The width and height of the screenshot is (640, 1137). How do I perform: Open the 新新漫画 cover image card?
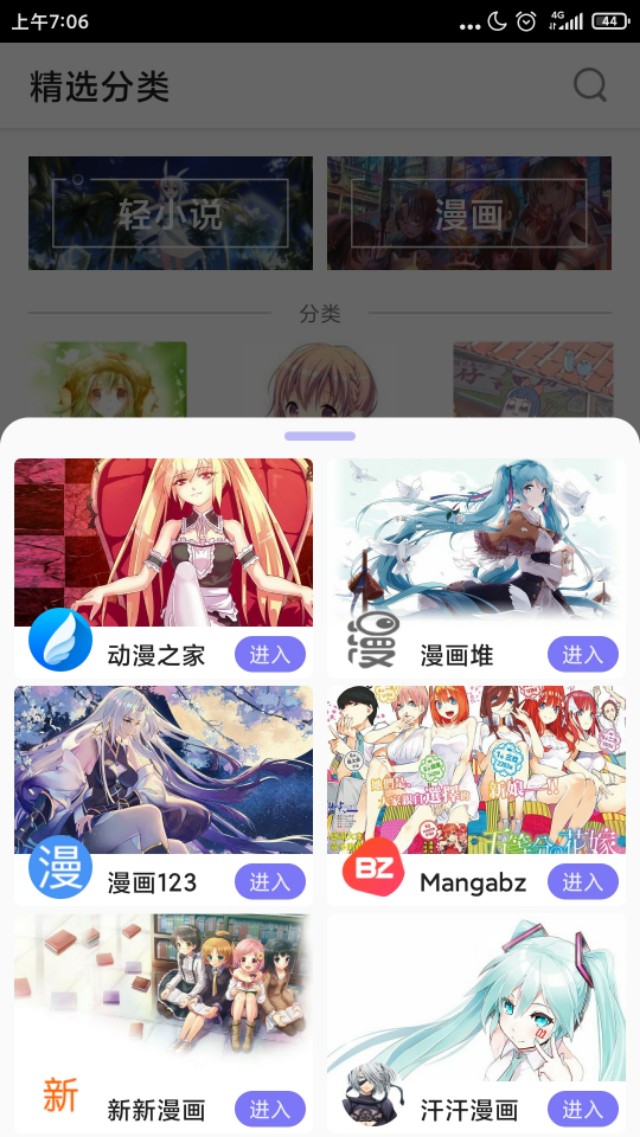163,995
